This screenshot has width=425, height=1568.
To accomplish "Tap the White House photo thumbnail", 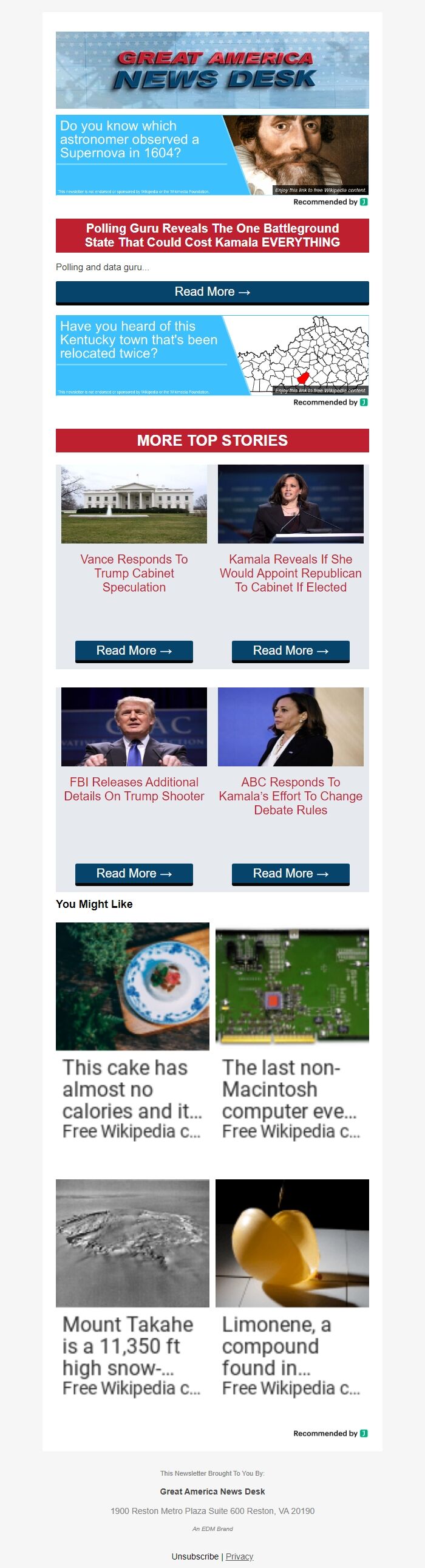I will (134, 504).
